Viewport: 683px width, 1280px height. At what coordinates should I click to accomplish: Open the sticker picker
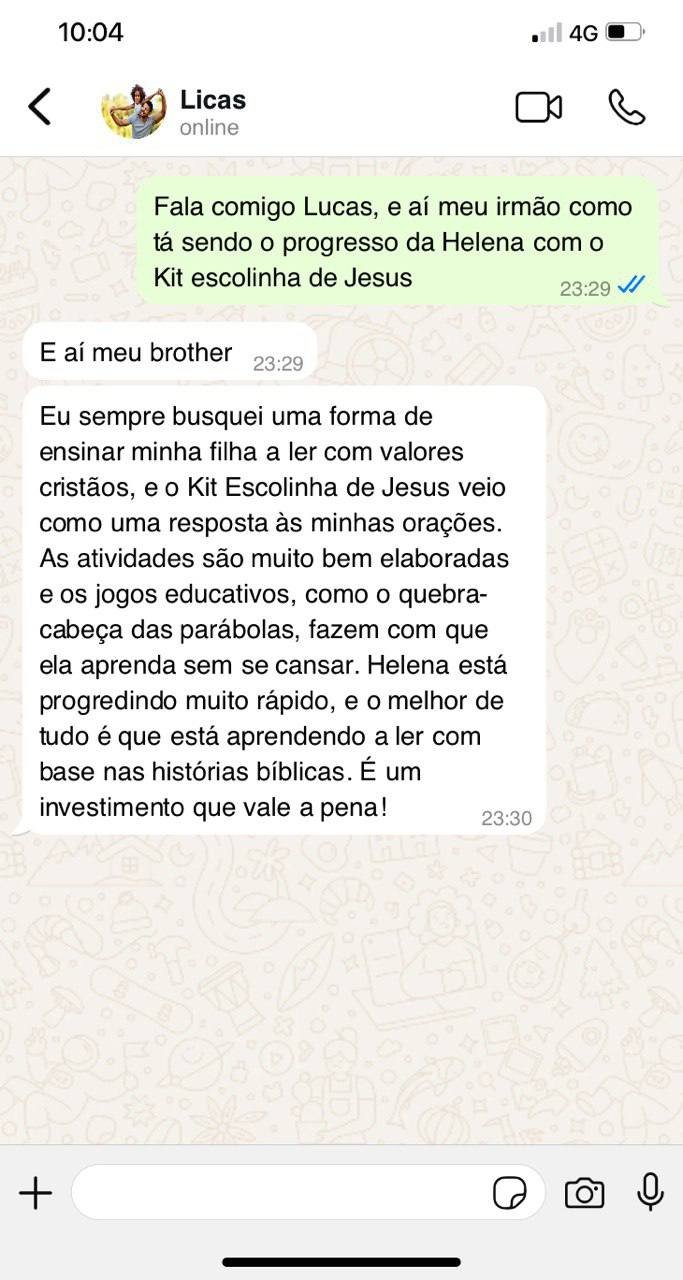coord(510,1192)
